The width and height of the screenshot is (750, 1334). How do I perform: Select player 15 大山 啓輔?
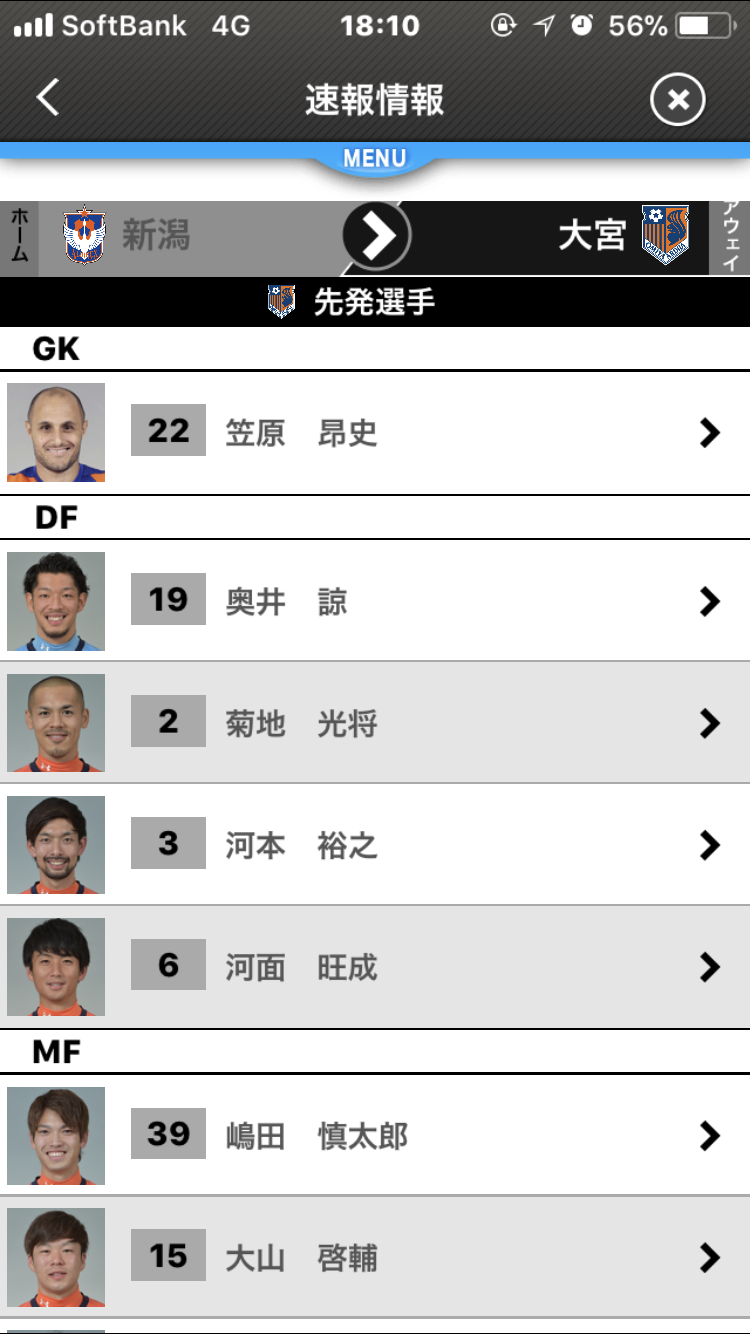pos(375,1257)
